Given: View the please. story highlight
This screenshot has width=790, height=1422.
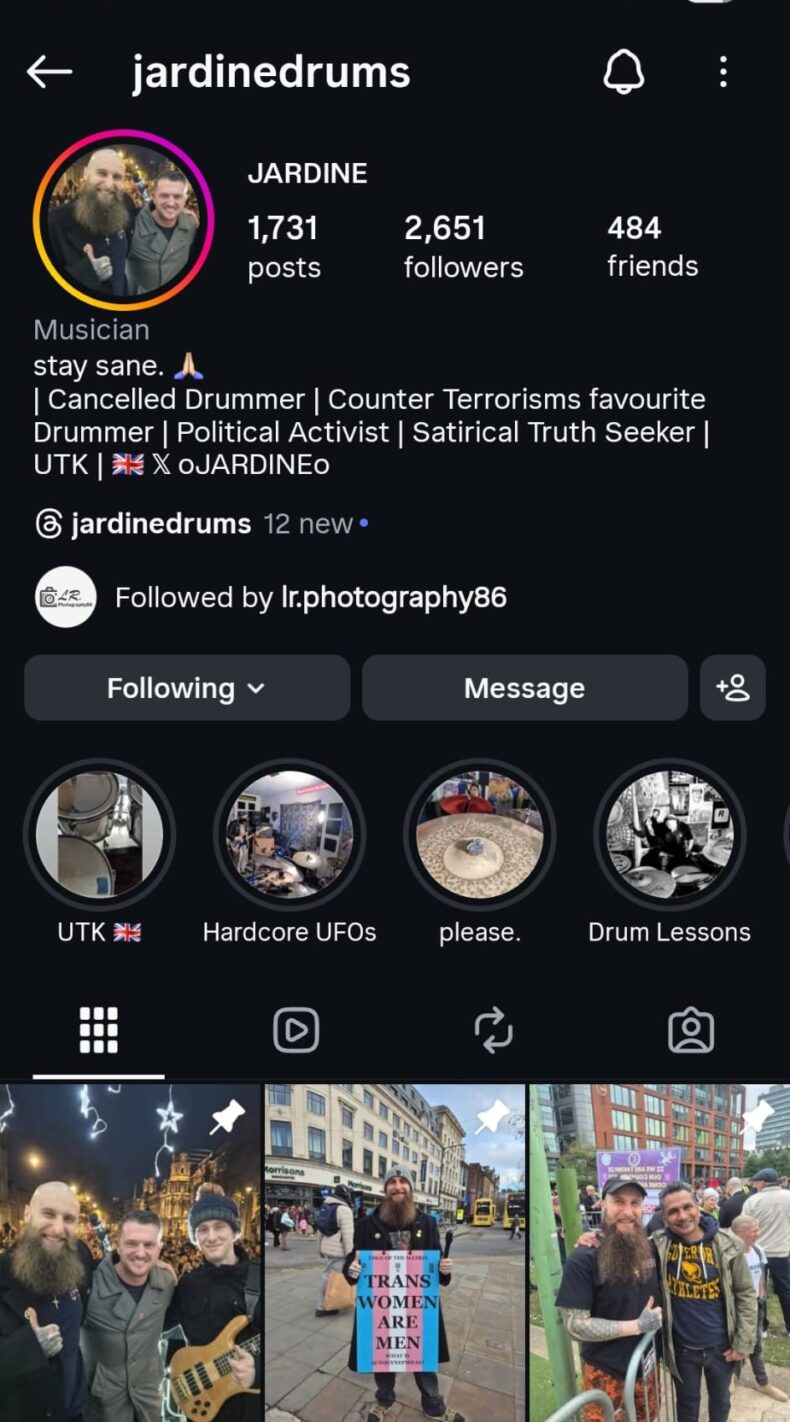Looking at the screenshot, I should click(x=479, y=834).
